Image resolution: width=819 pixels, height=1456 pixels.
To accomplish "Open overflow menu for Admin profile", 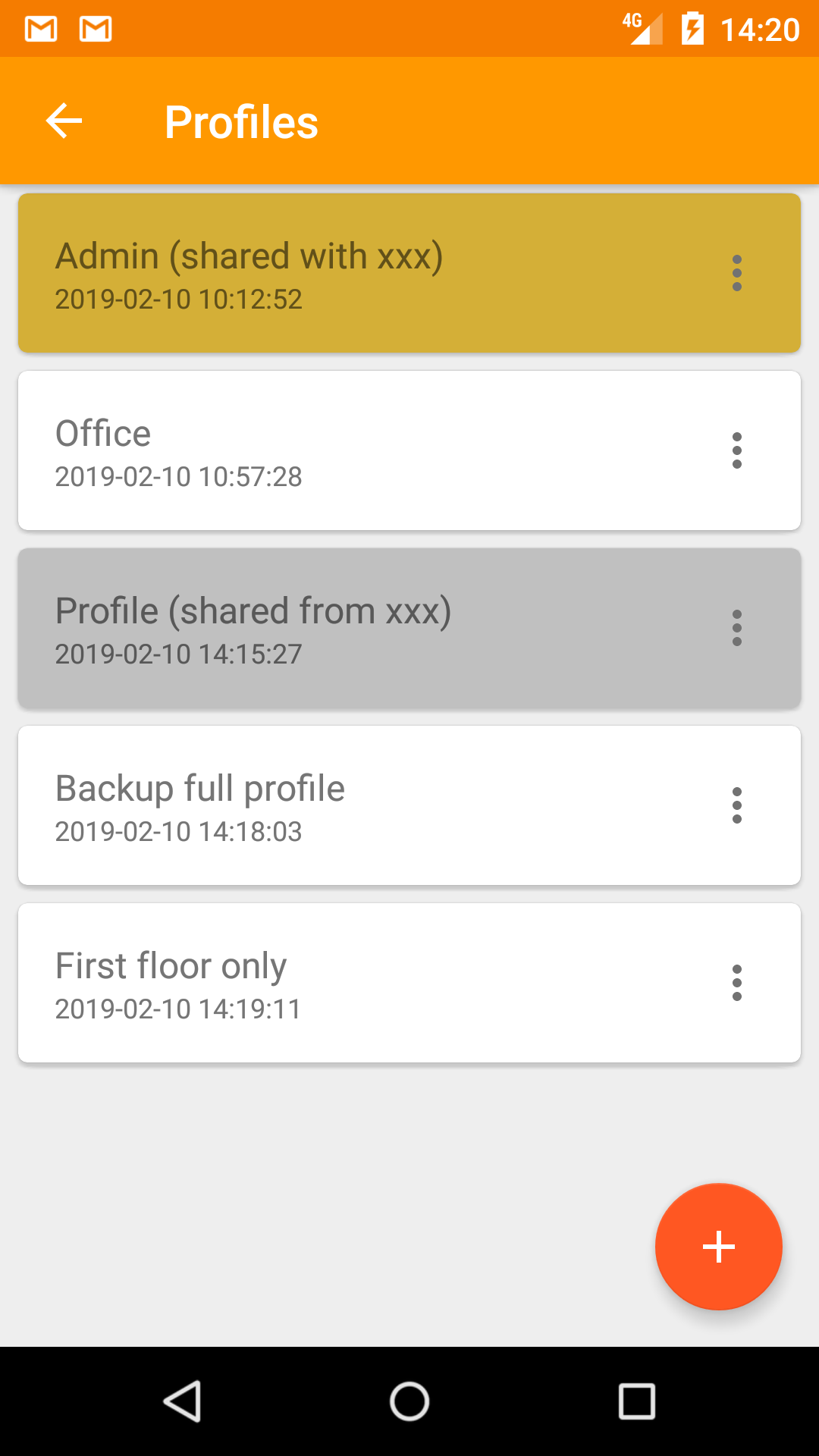I will (736, 273).
